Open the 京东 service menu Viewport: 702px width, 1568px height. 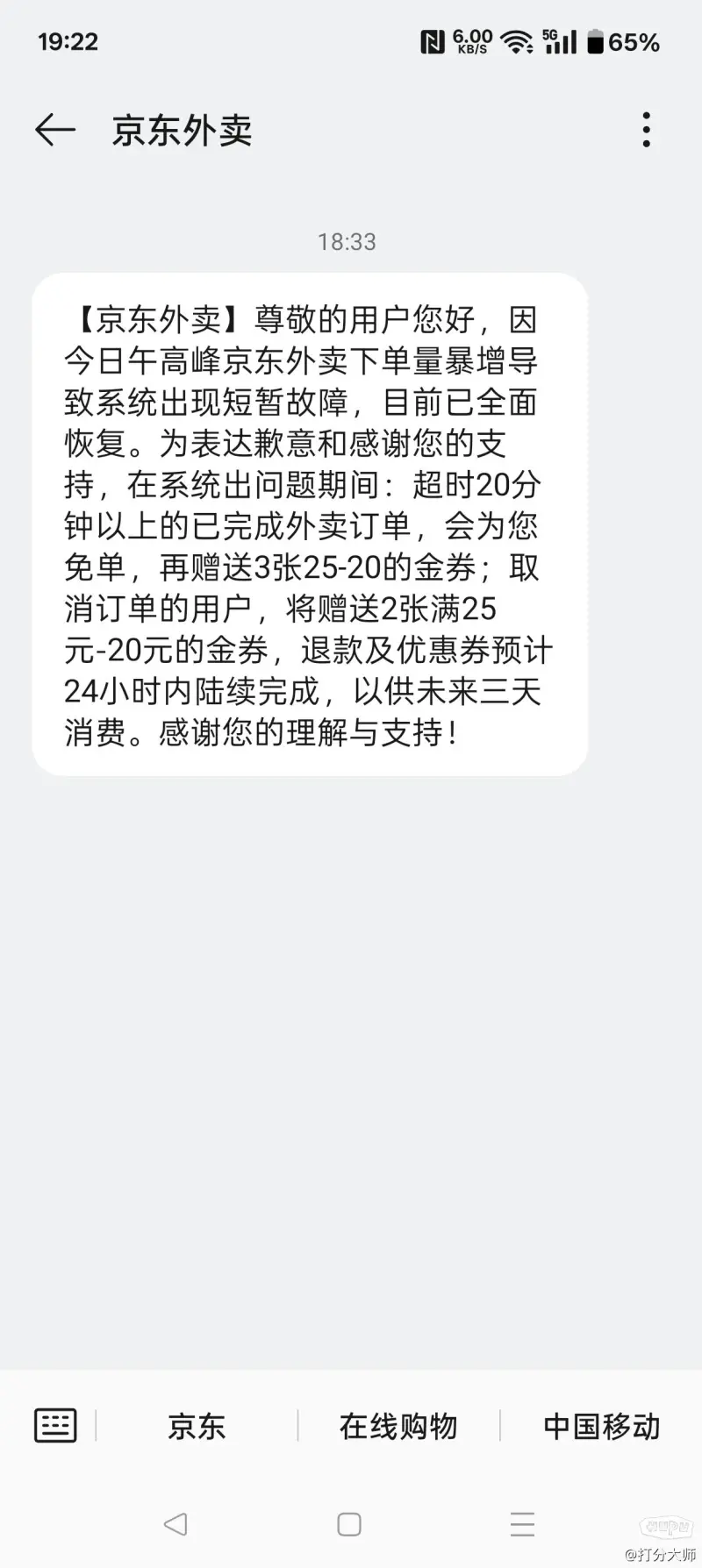(x=197, y=1426)
